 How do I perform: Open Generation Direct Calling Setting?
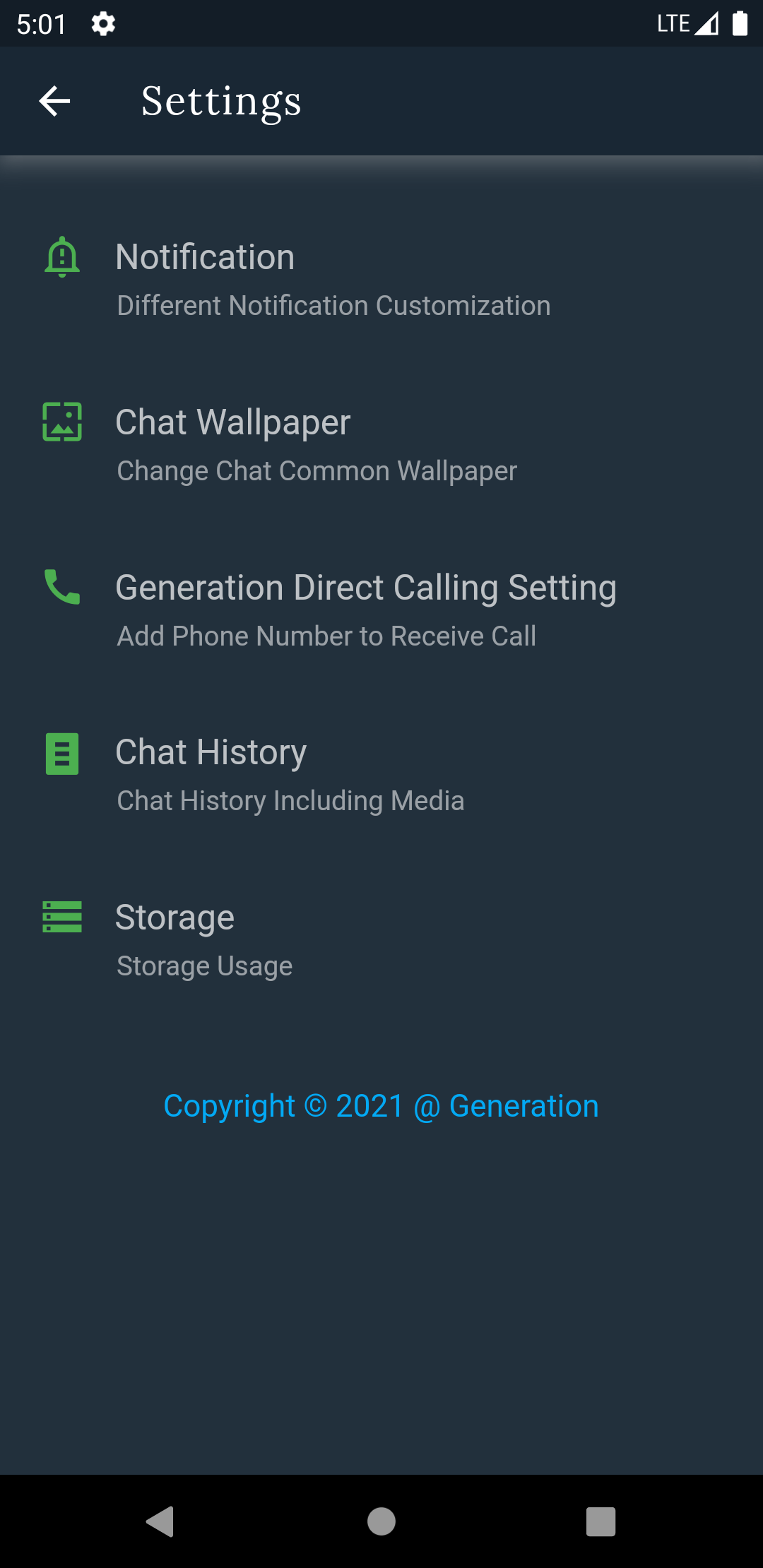point(364,610)
